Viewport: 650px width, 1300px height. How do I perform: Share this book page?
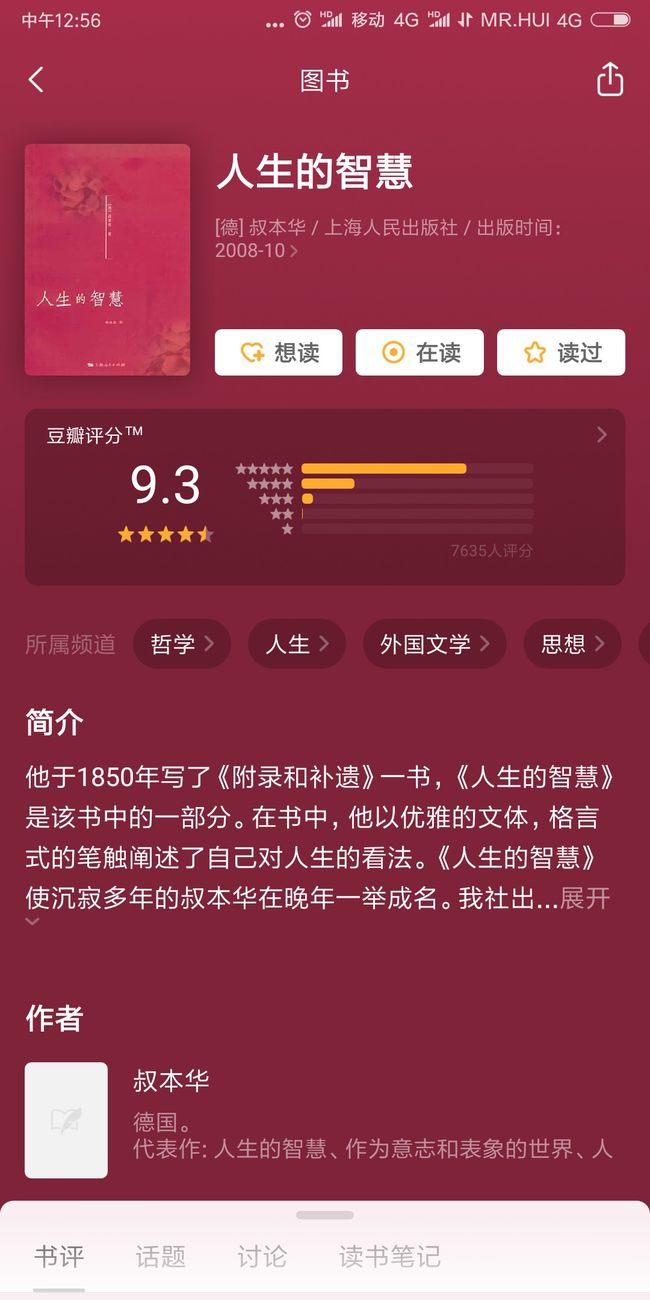point(610,80)
